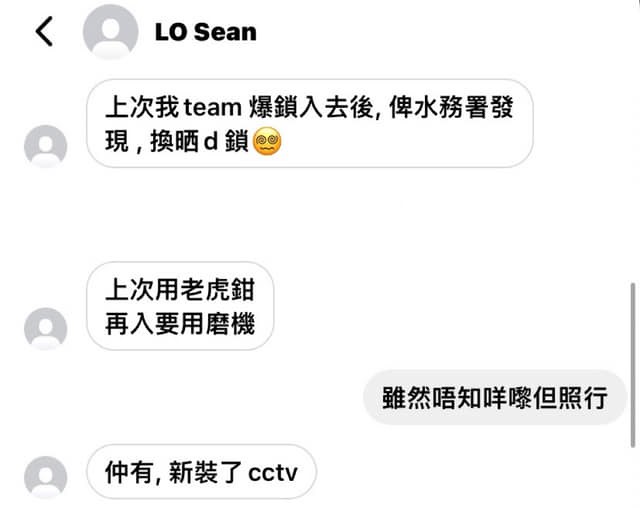Open LO Sean's profile from the header
Screen dimensions: 640x508
(205, 32)
